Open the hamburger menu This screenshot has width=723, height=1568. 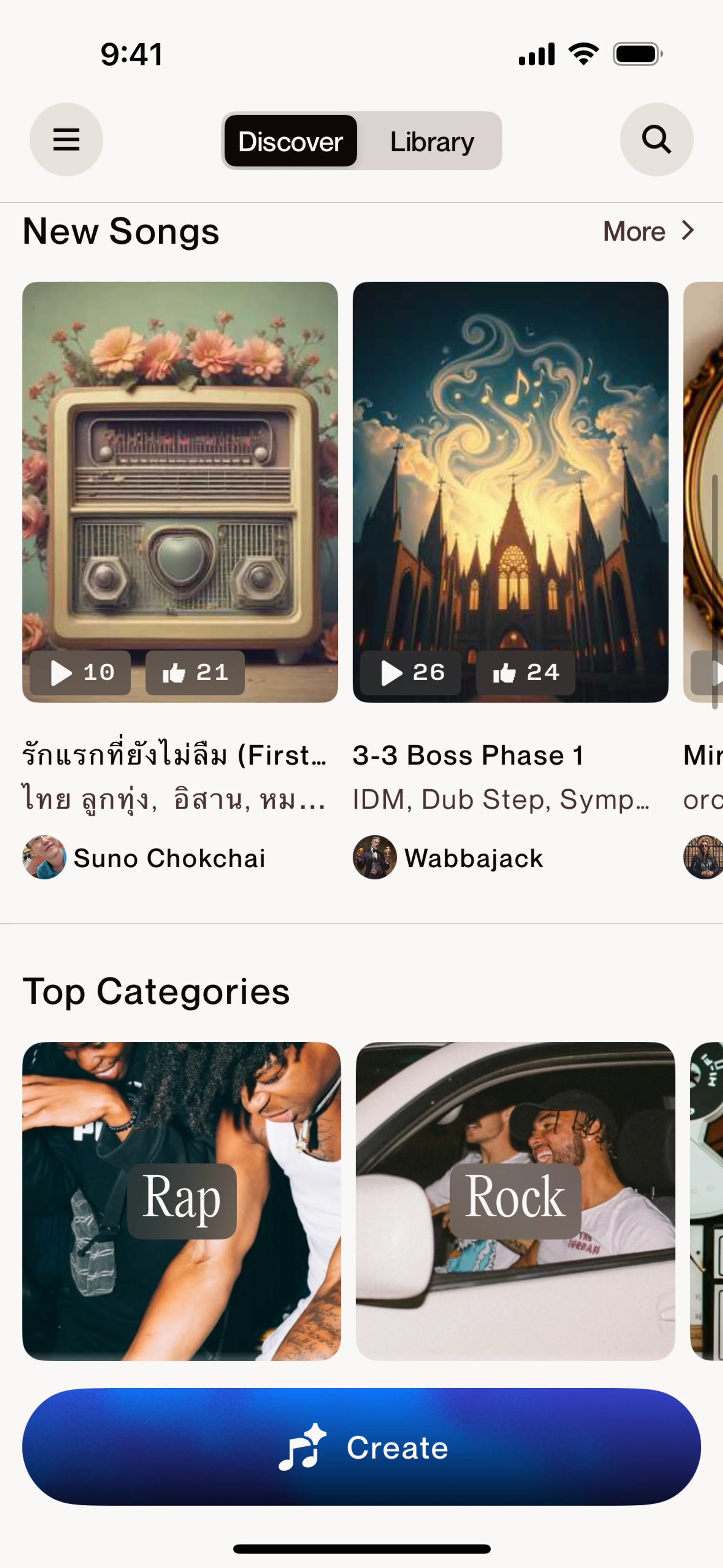[66, 140]
